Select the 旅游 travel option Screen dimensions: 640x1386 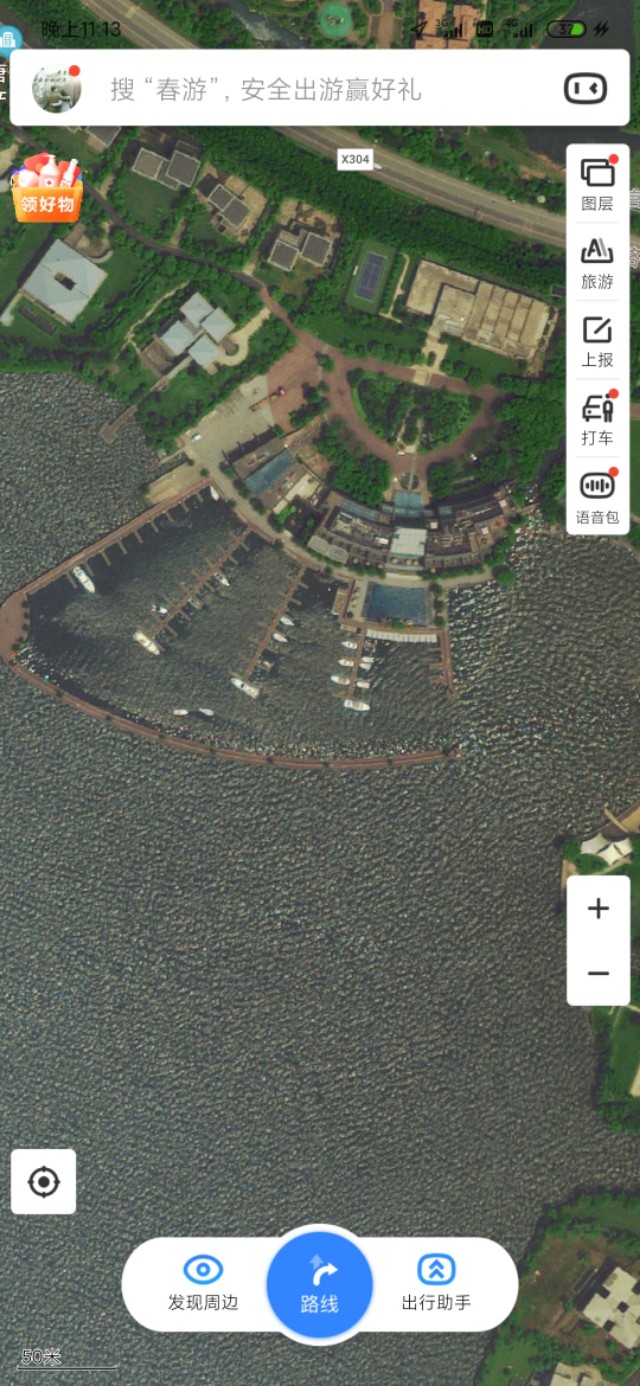point(597,263)
